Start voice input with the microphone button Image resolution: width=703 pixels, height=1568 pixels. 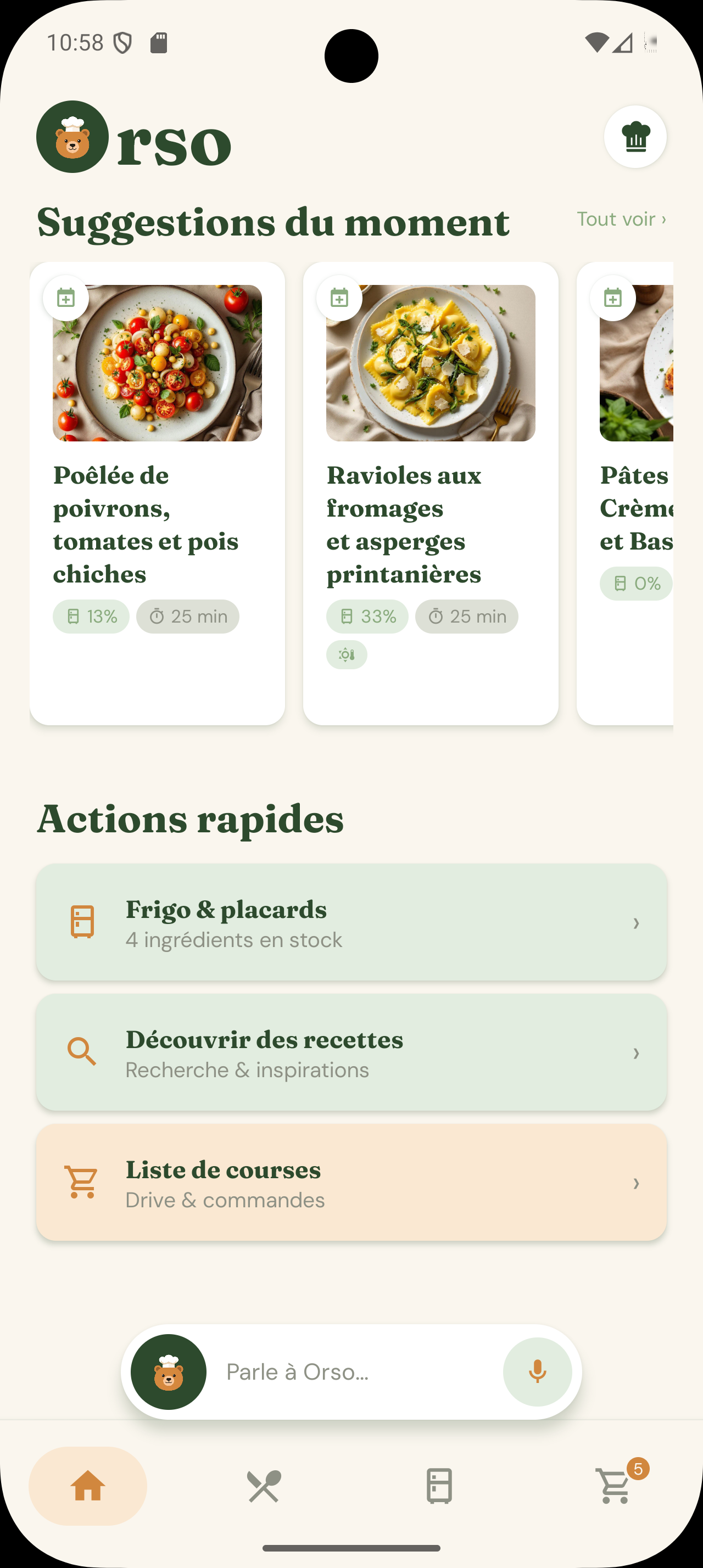(537, 1372)
